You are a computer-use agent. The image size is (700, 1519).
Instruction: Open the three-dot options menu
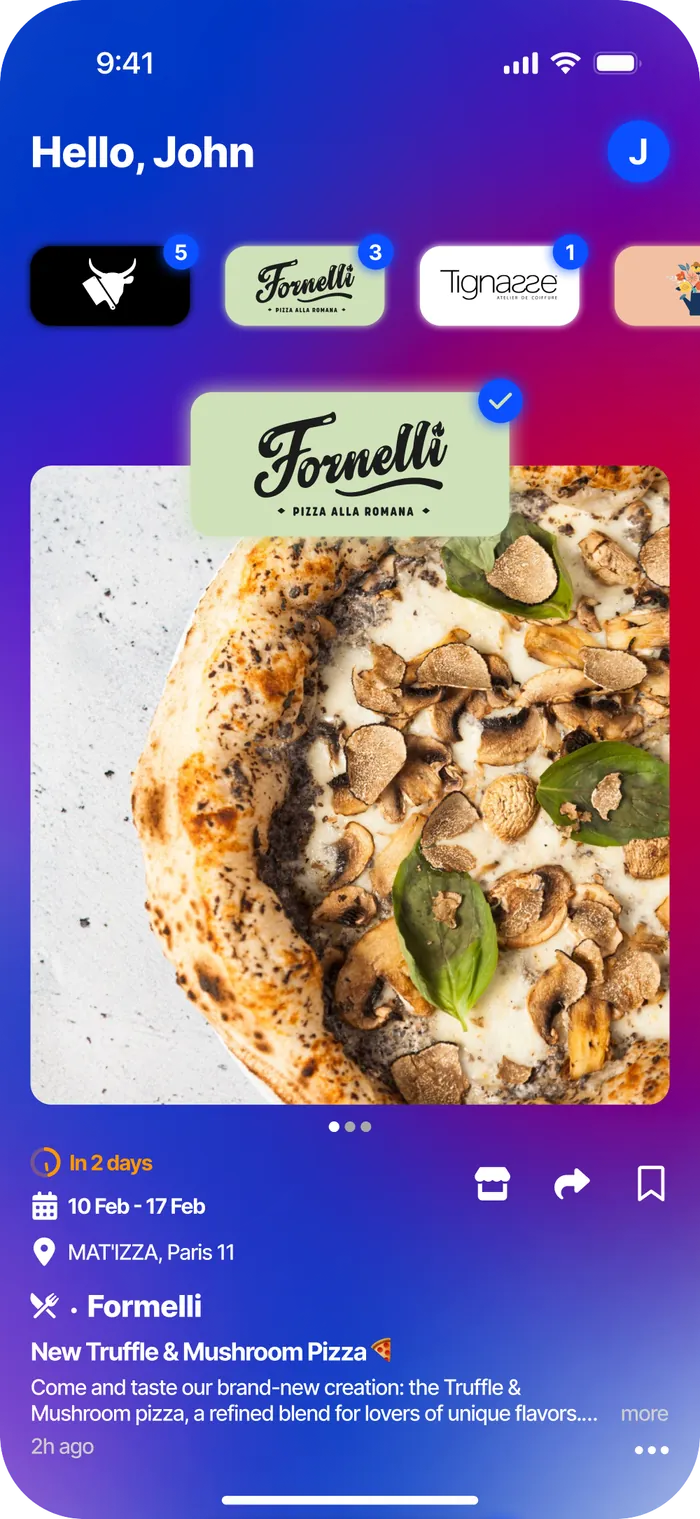pos(651,1451)
